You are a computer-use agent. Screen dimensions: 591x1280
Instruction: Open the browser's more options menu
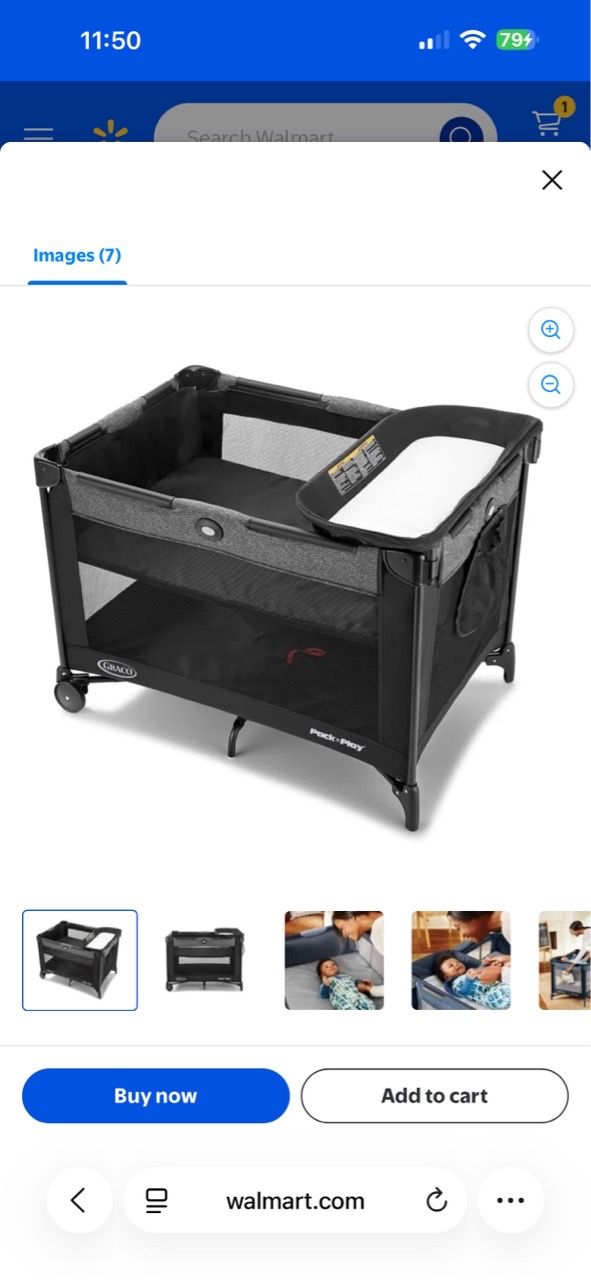(x=510, y=1200)
